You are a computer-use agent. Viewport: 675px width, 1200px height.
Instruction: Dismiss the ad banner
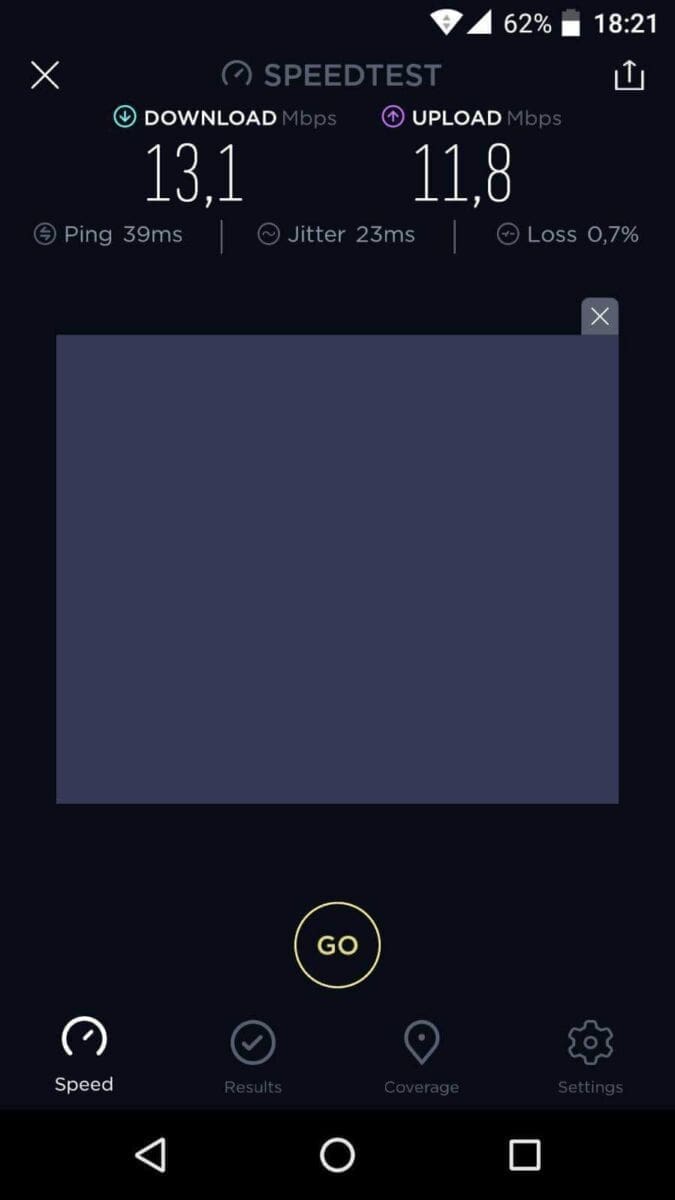(599, 317)
